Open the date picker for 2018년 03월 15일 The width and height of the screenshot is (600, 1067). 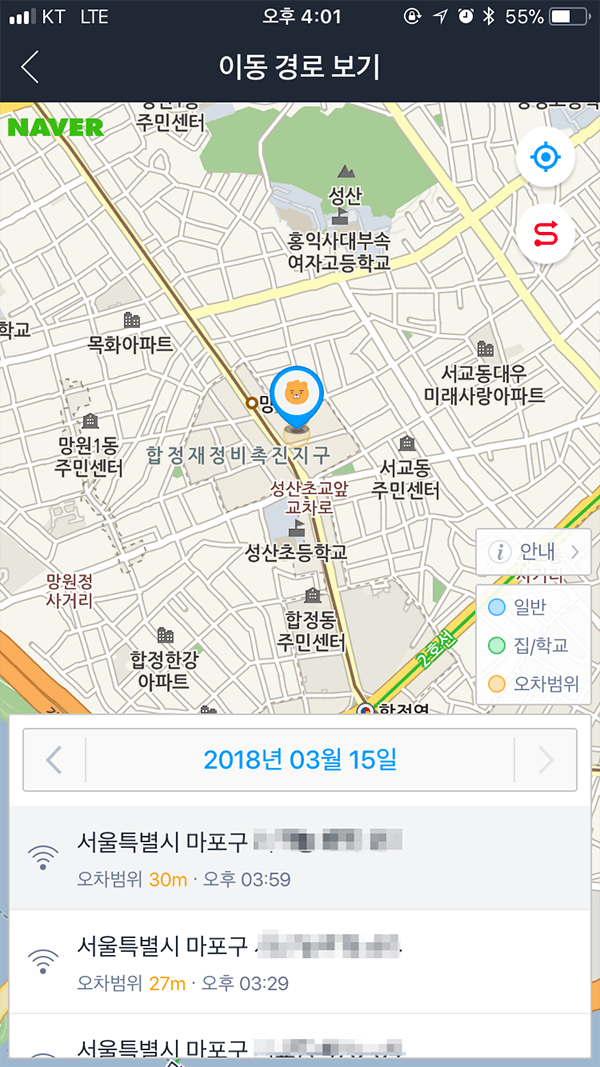point(300,760)
